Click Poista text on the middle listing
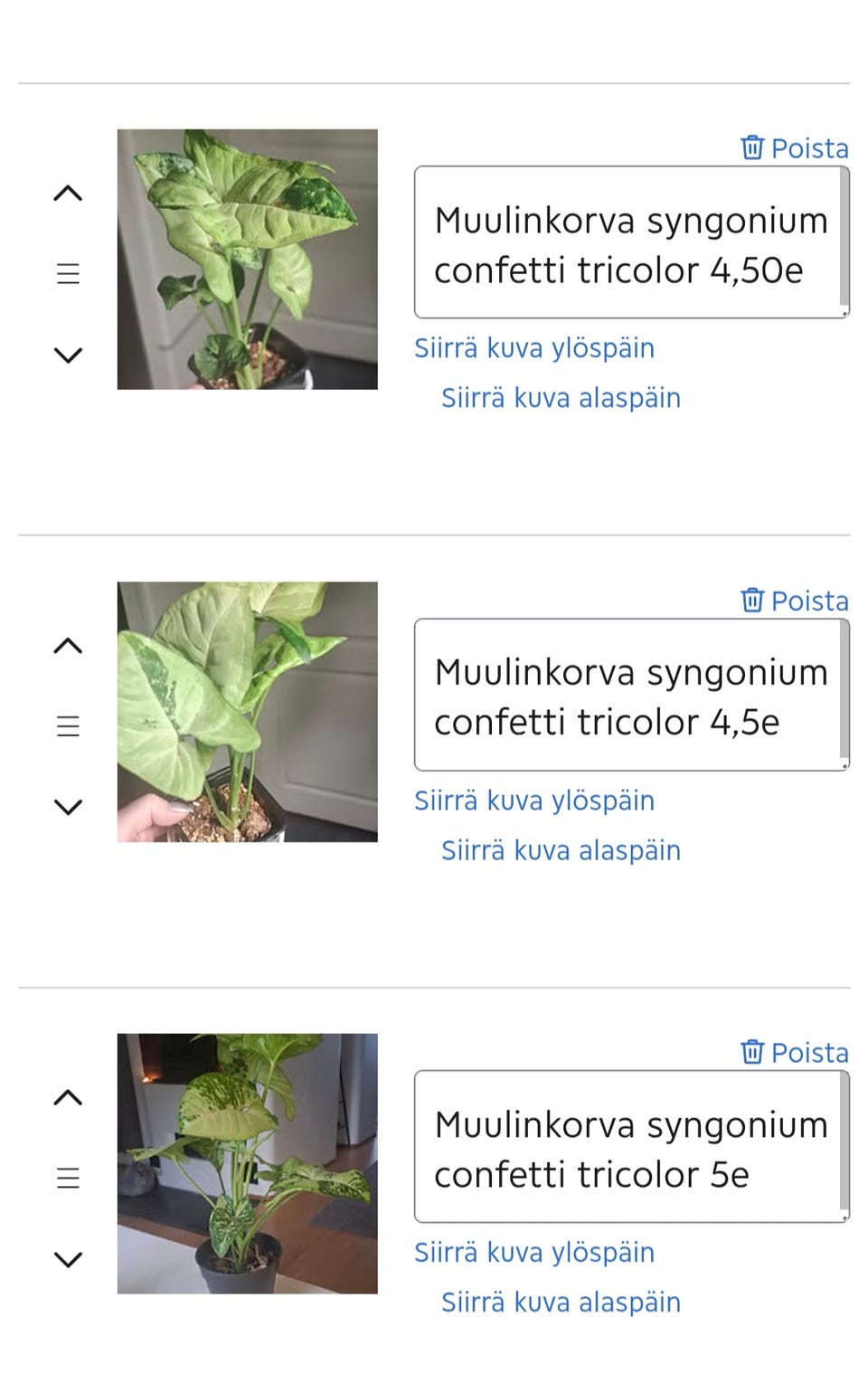 click(807, 600)
